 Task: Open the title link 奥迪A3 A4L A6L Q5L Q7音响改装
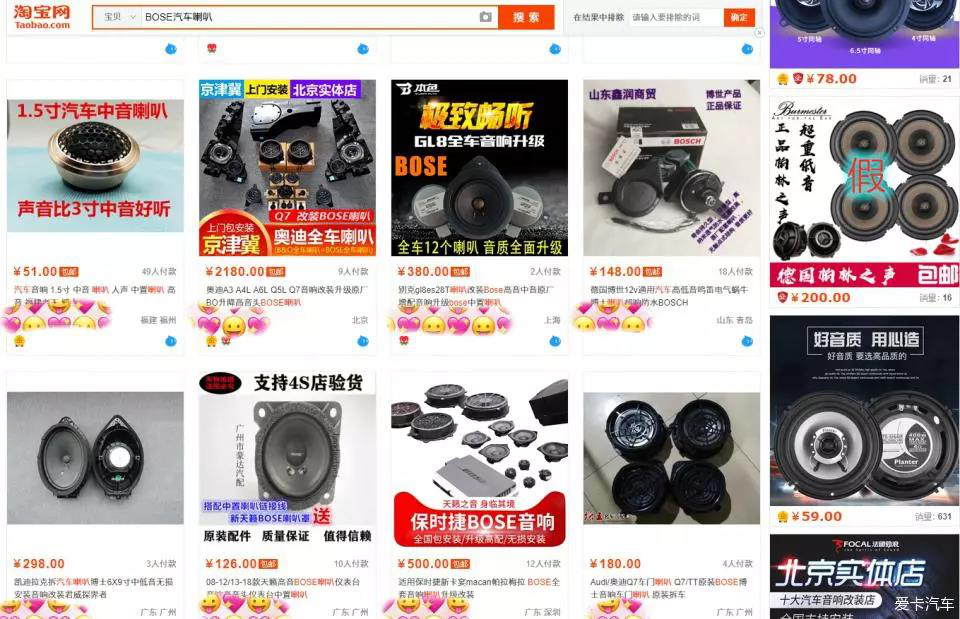[x=285, y=289]
